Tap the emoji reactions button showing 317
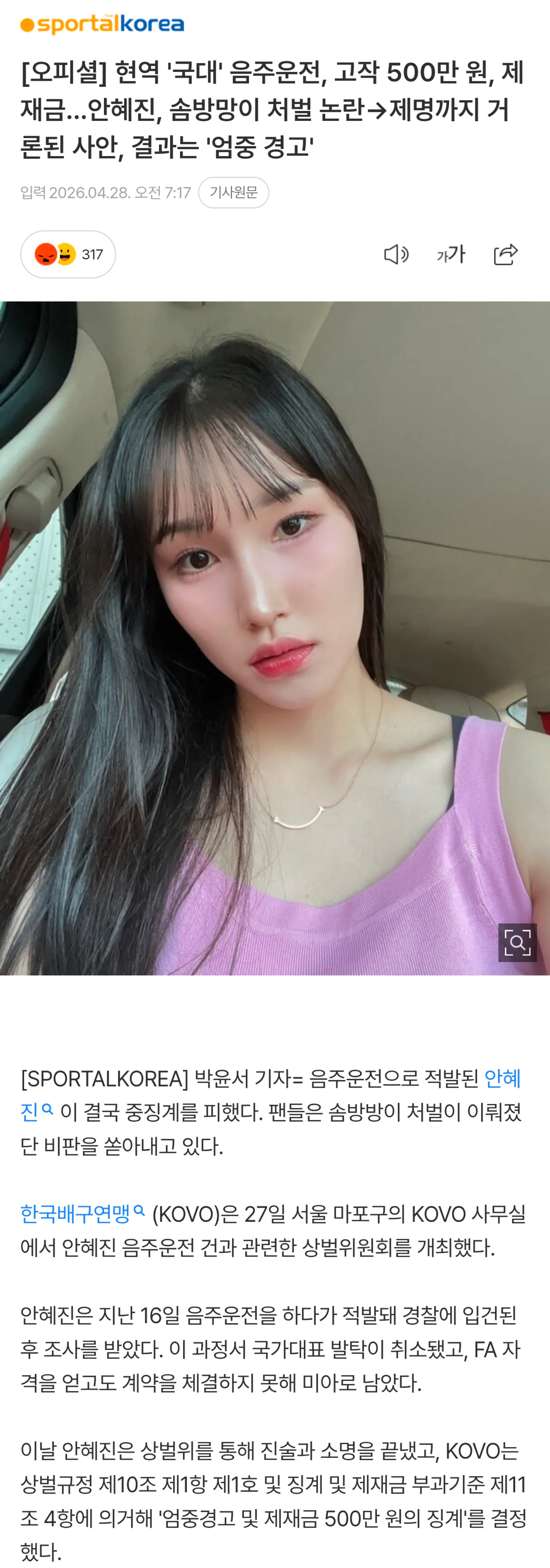The image size is (550, 1568). 68,255
